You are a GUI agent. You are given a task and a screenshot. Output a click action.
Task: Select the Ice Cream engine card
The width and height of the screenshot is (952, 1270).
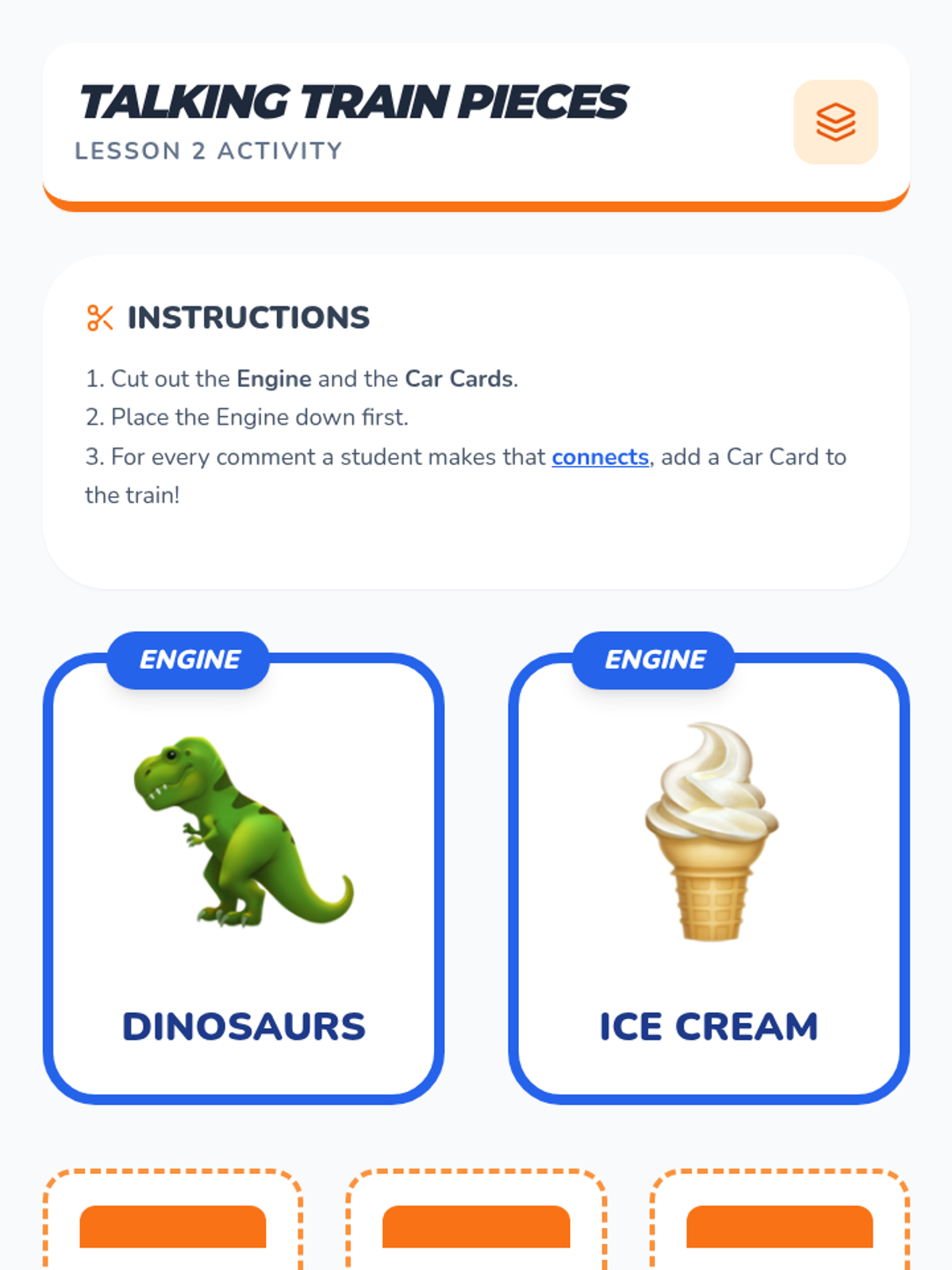point(709,878)
